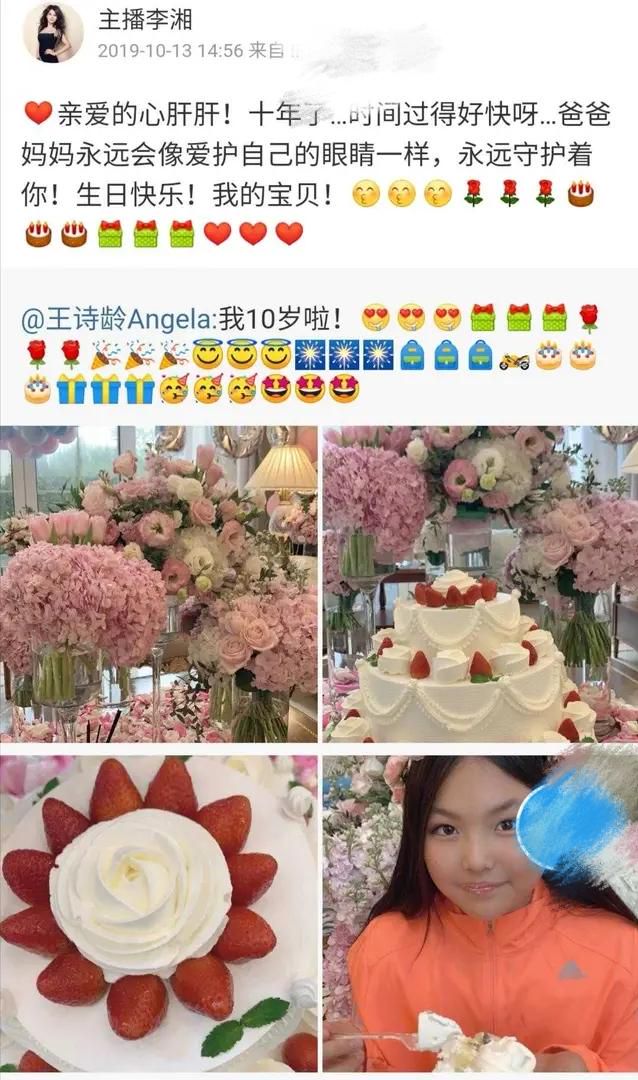Open the @王诗龄Angela mention link
This screenshot has height=1080, width=638.
coord(119,320)
